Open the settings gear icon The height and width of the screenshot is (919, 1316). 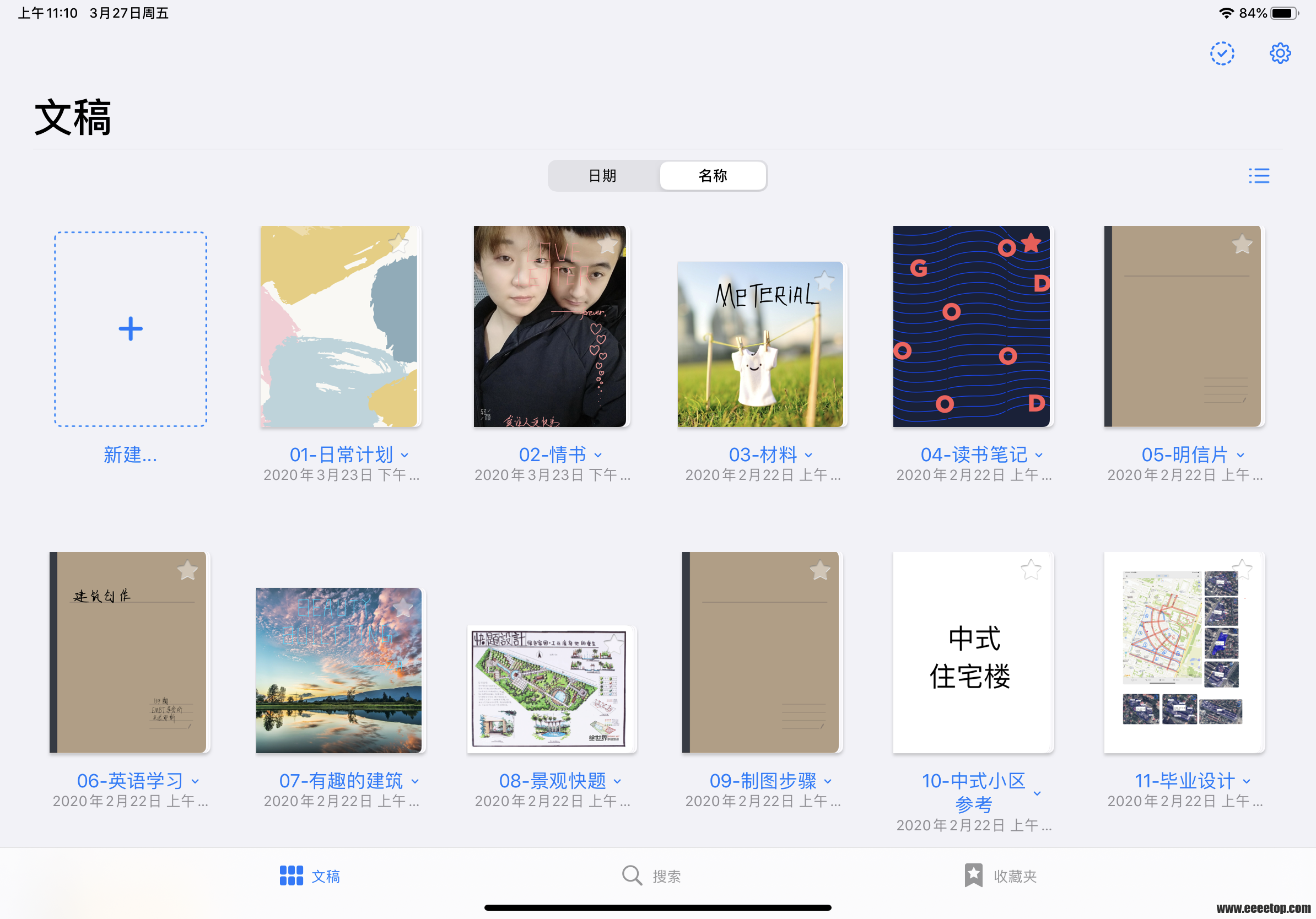coord(1279,53)
